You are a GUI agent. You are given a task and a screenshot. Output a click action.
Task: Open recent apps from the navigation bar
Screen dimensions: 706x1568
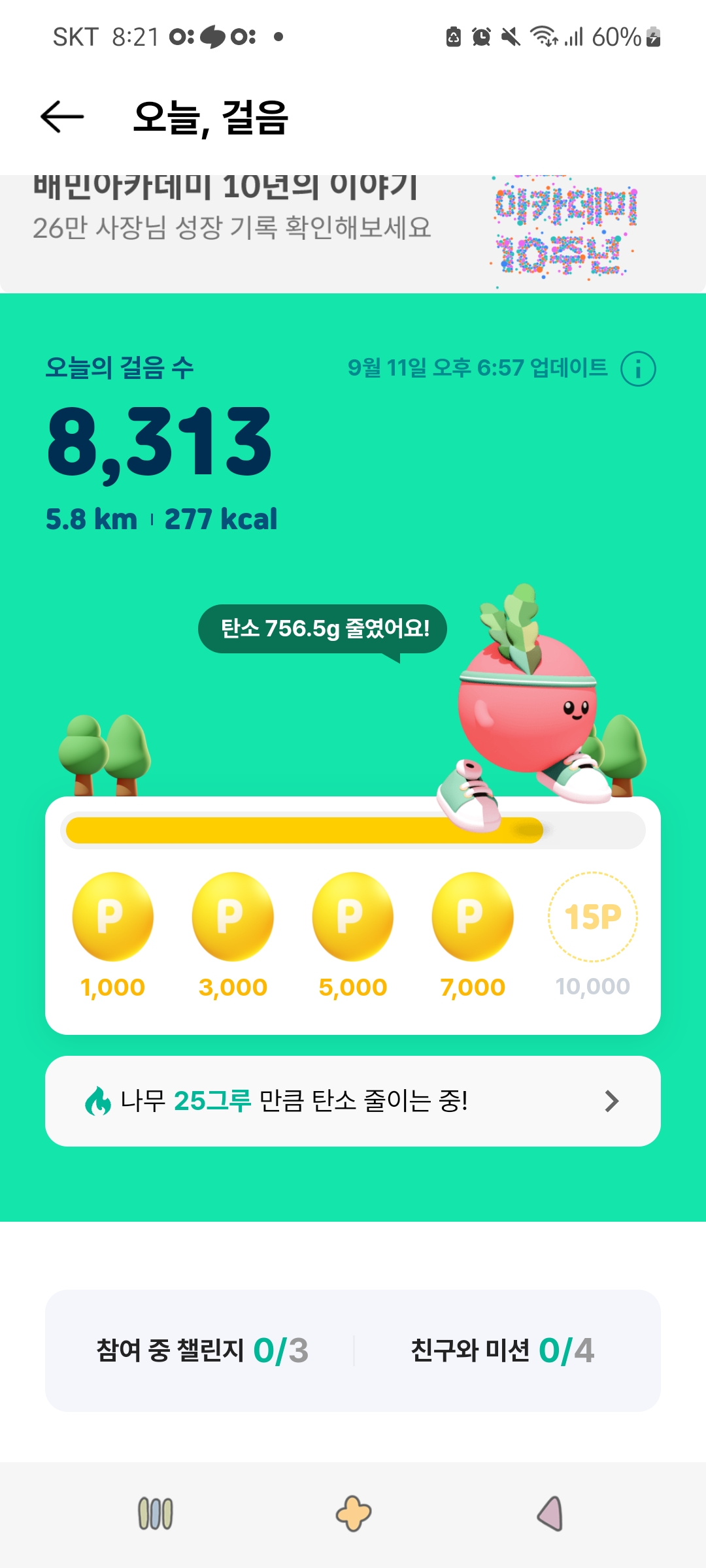[x=156, y=1514]
